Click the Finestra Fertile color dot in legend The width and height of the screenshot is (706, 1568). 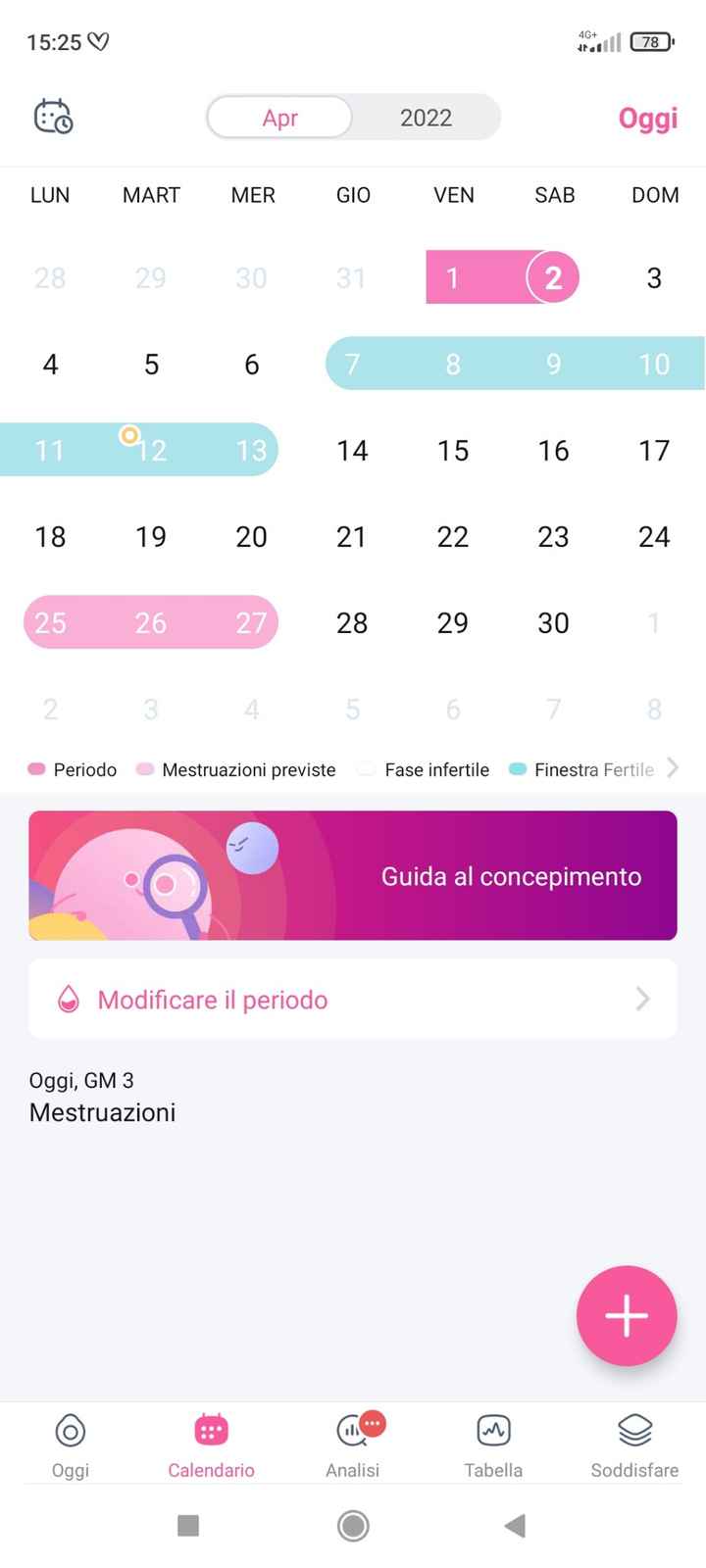[x=516, y=769]
